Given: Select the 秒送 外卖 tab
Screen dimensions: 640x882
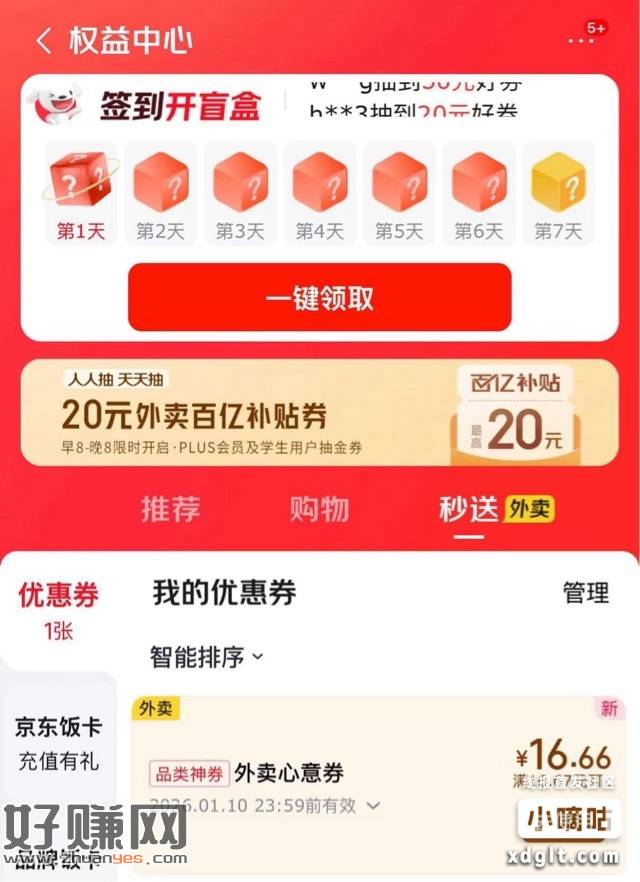Looking at the screenshot, I should 495,509.
